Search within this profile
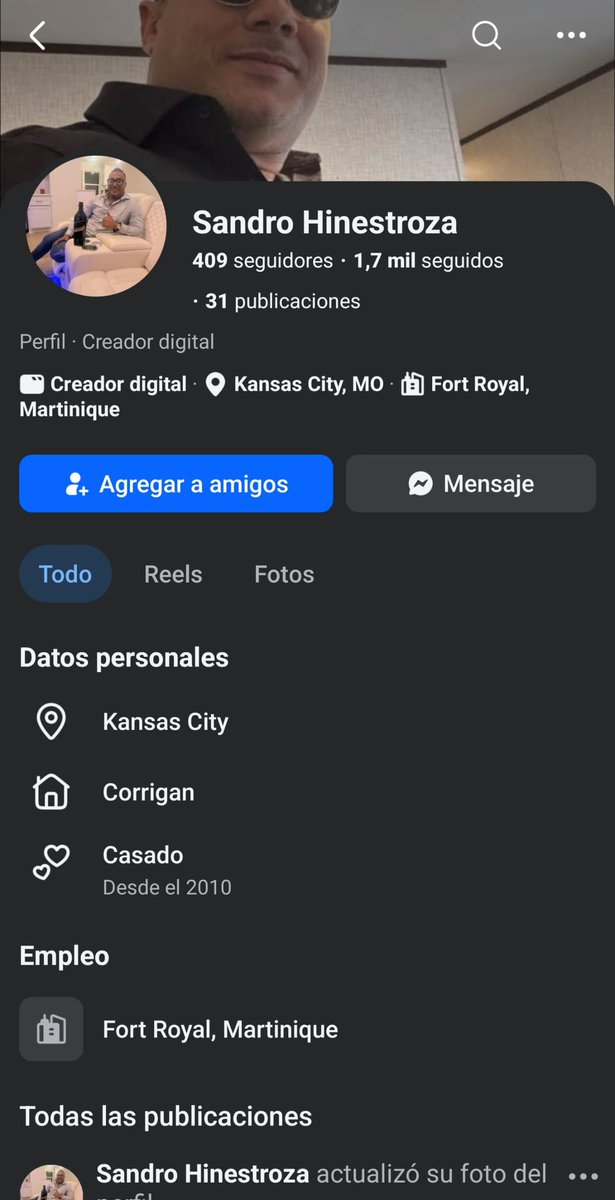Image resolution: width=615 pixels, height=1200 pixels. coord(486,36)
